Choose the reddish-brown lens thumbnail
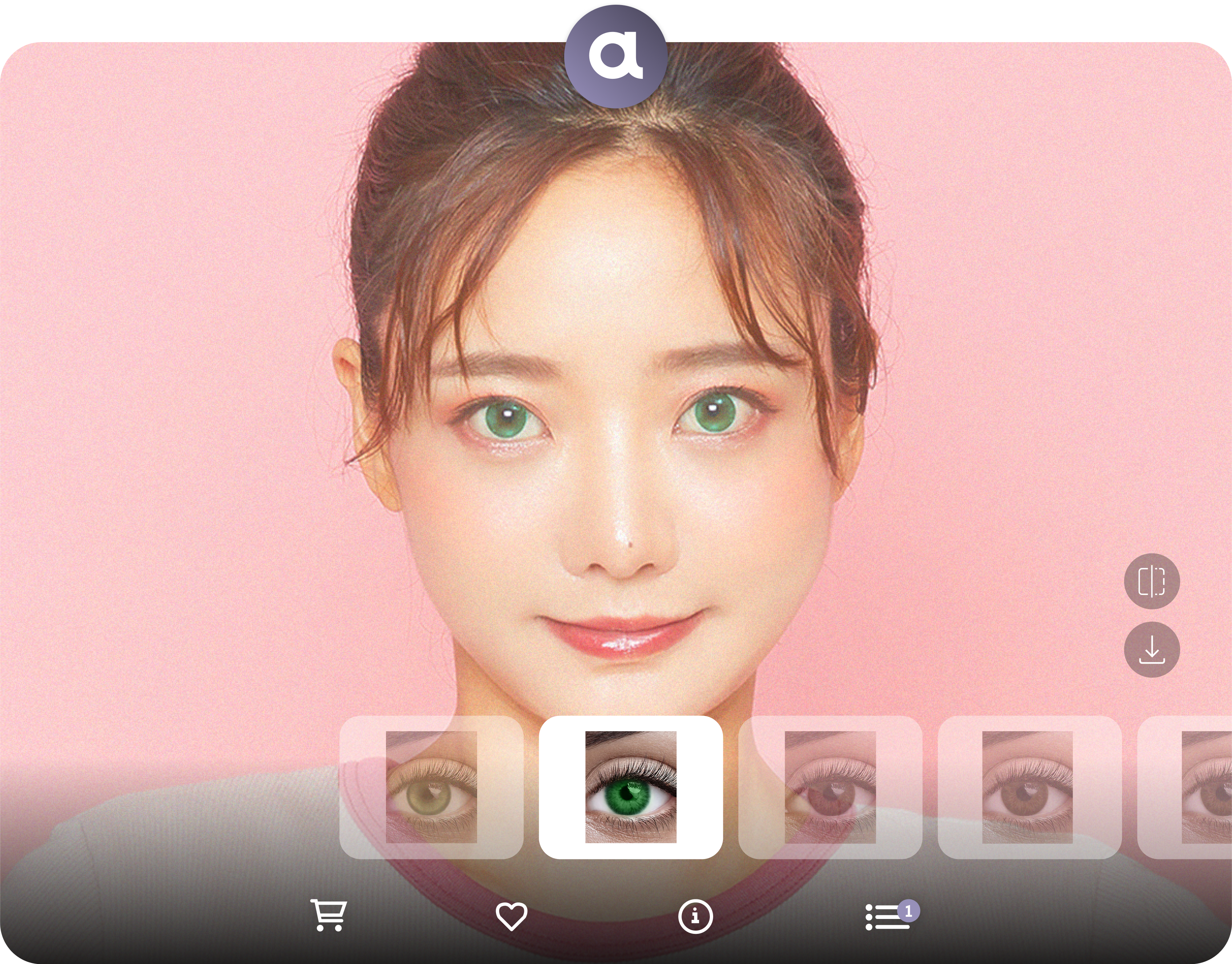1232x964 pixels. pyautogui.click(x=830, y=787)
